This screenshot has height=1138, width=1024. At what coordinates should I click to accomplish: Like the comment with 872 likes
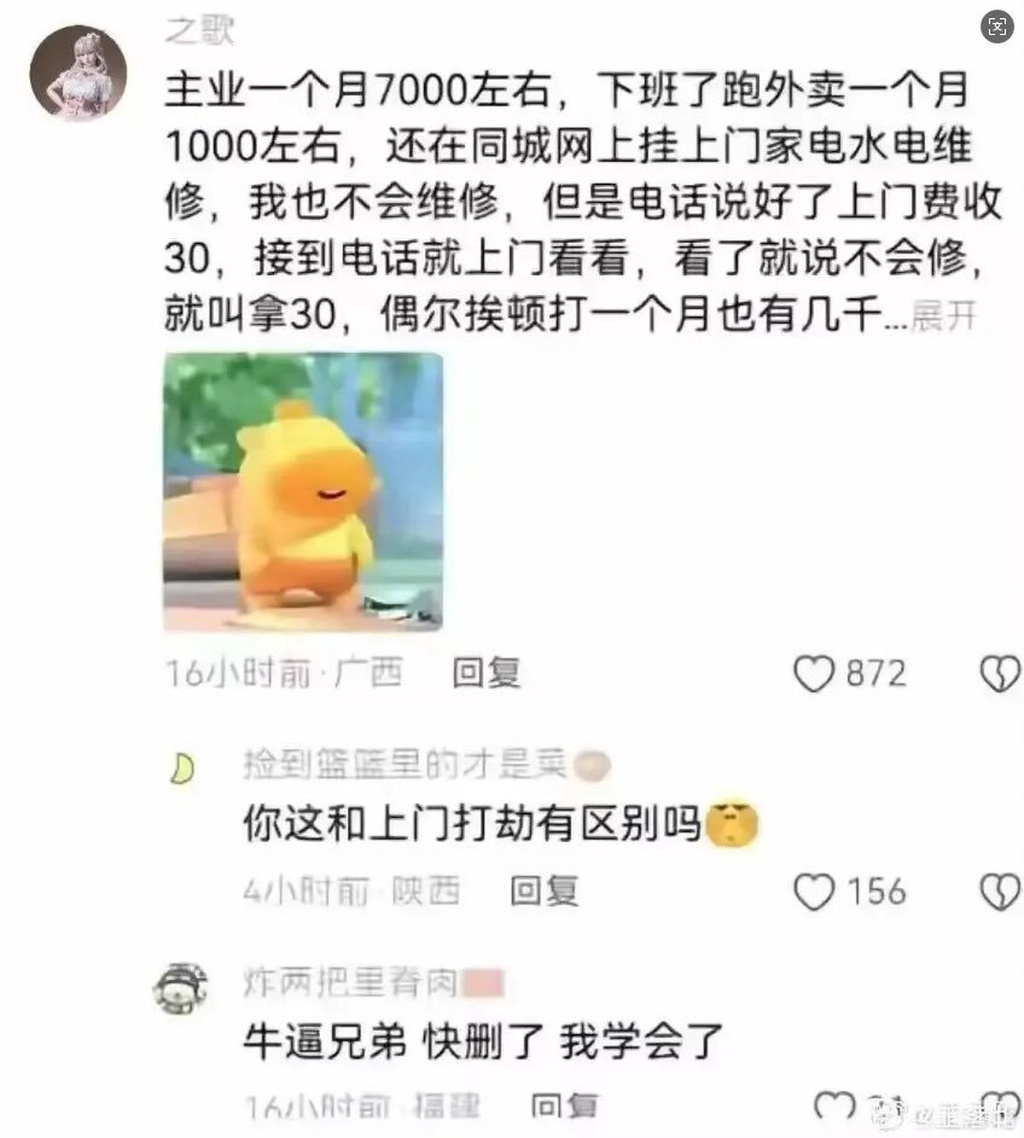tap(814, 675)
